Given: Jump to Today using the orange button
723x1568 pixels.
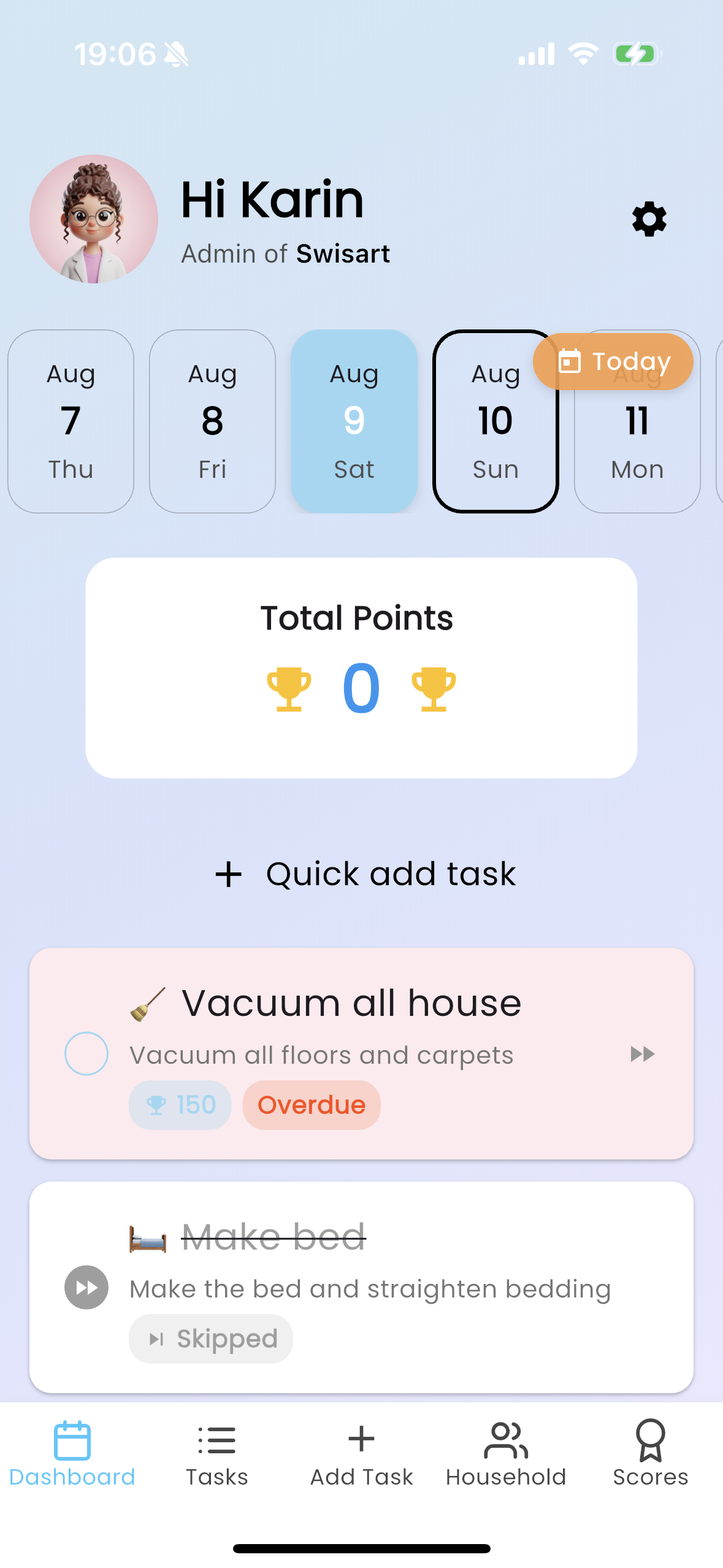Looking at the screenshot, I should click(613, 361).
